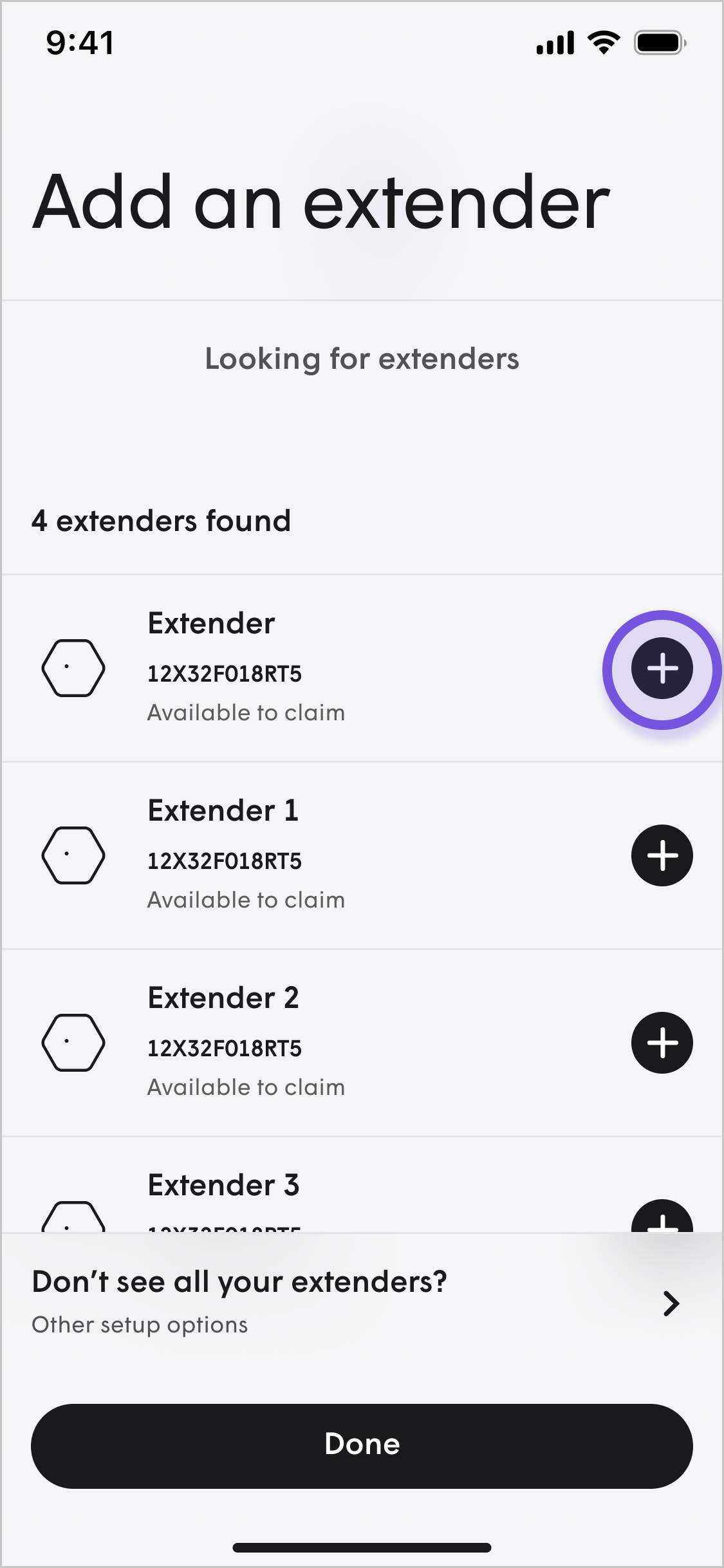The image size is (724, 1568).
Task: Add Extender 1 using its plus icon
Action: [662, 855]
